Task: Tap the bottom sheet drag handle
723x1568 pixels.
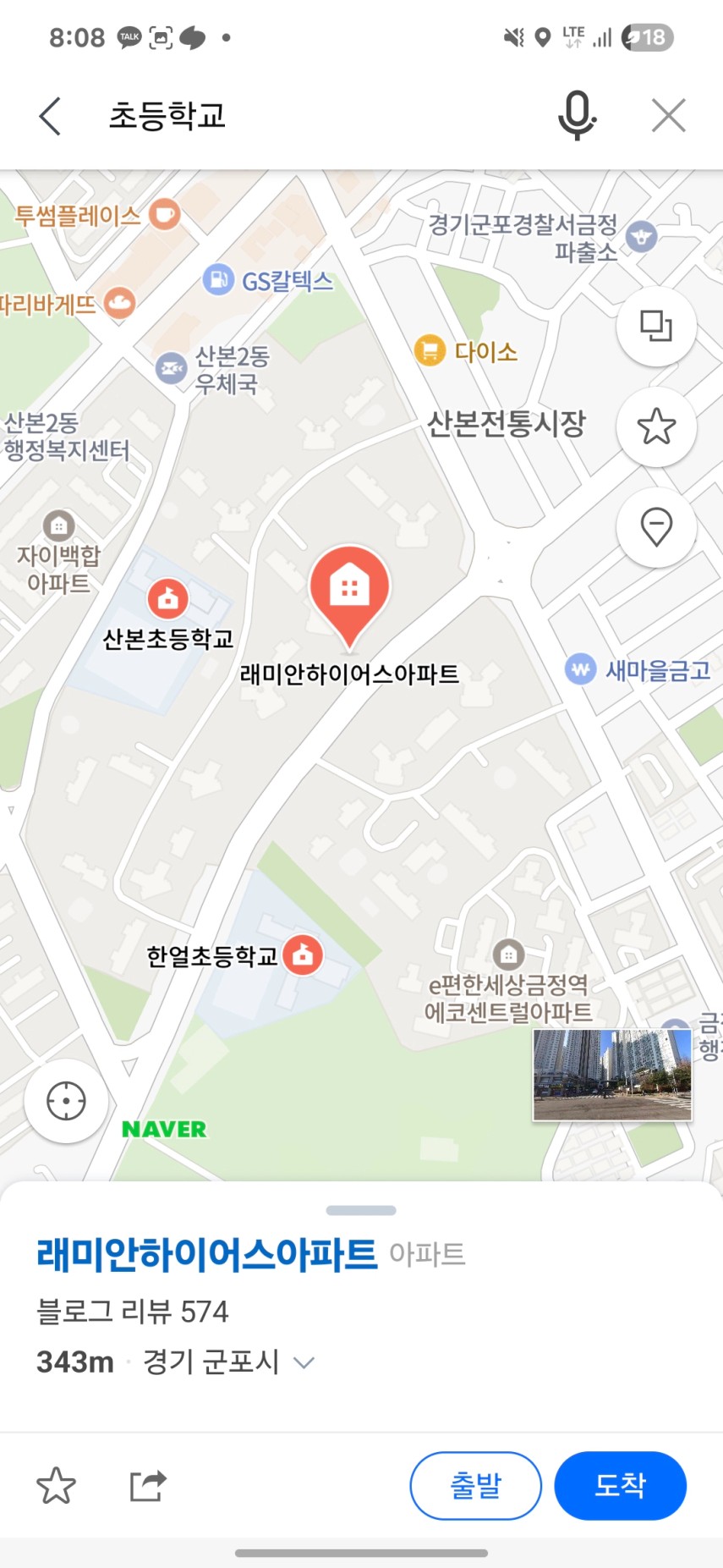Action: (361, 1210)
